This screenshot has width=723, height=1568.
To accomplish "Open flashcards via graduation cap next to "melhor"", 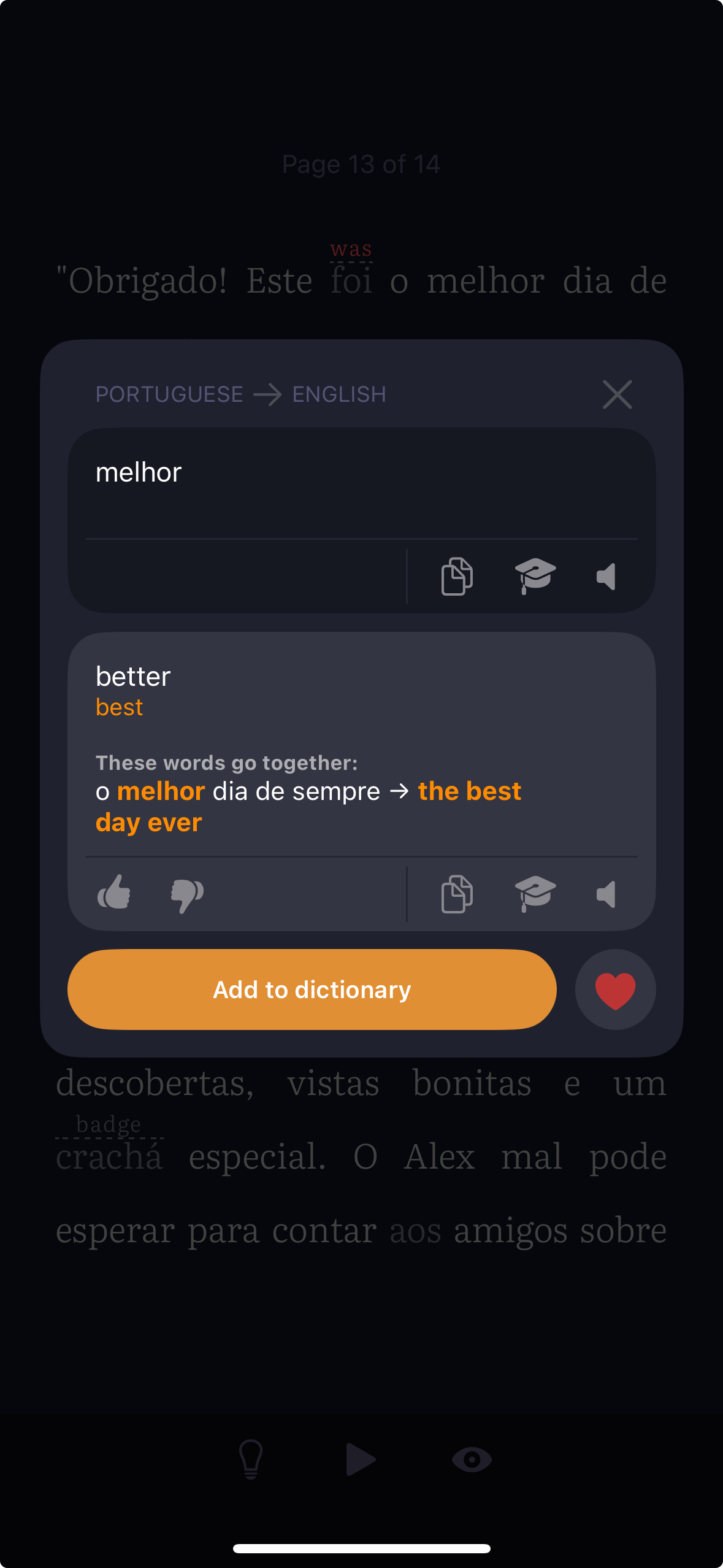I will (536, 575).
